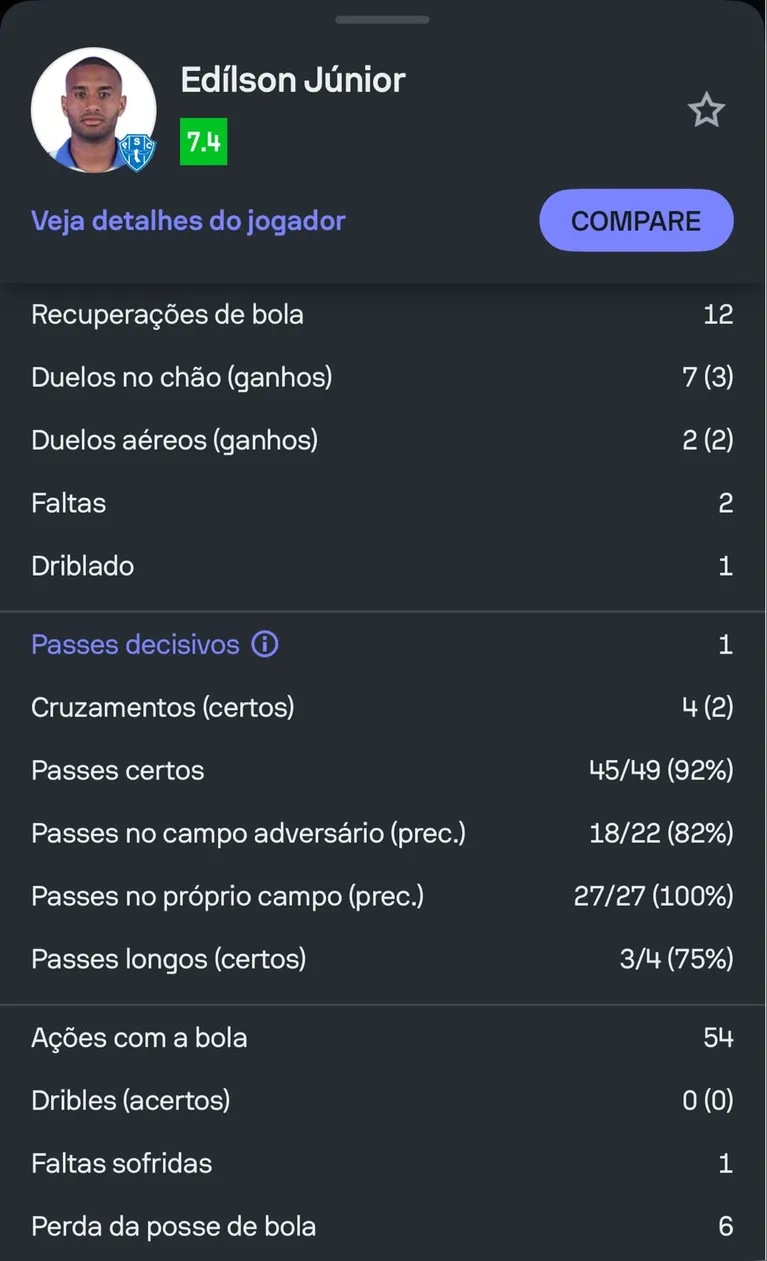Tap the rating badge to view match rating details
Image resolution: width=767 pixels, height=1261 pixels.
coord(203,142)
